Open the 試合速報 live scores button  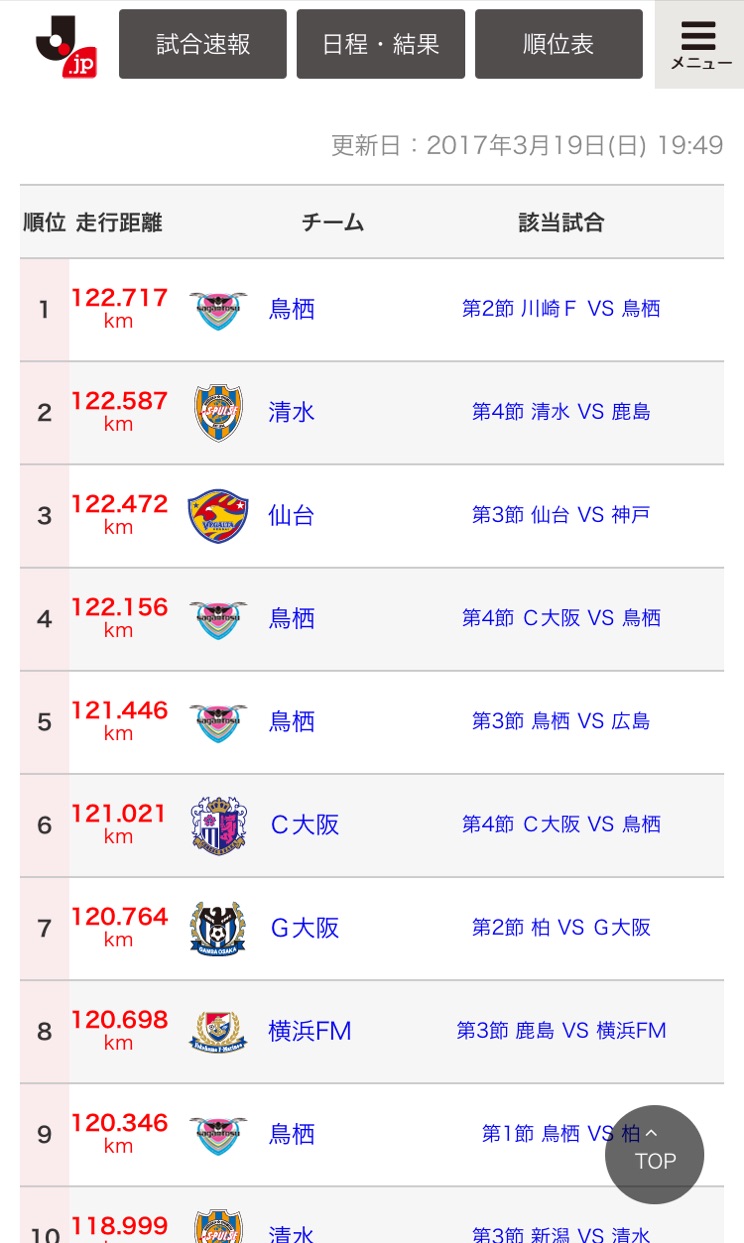click(x=203, y=44)
